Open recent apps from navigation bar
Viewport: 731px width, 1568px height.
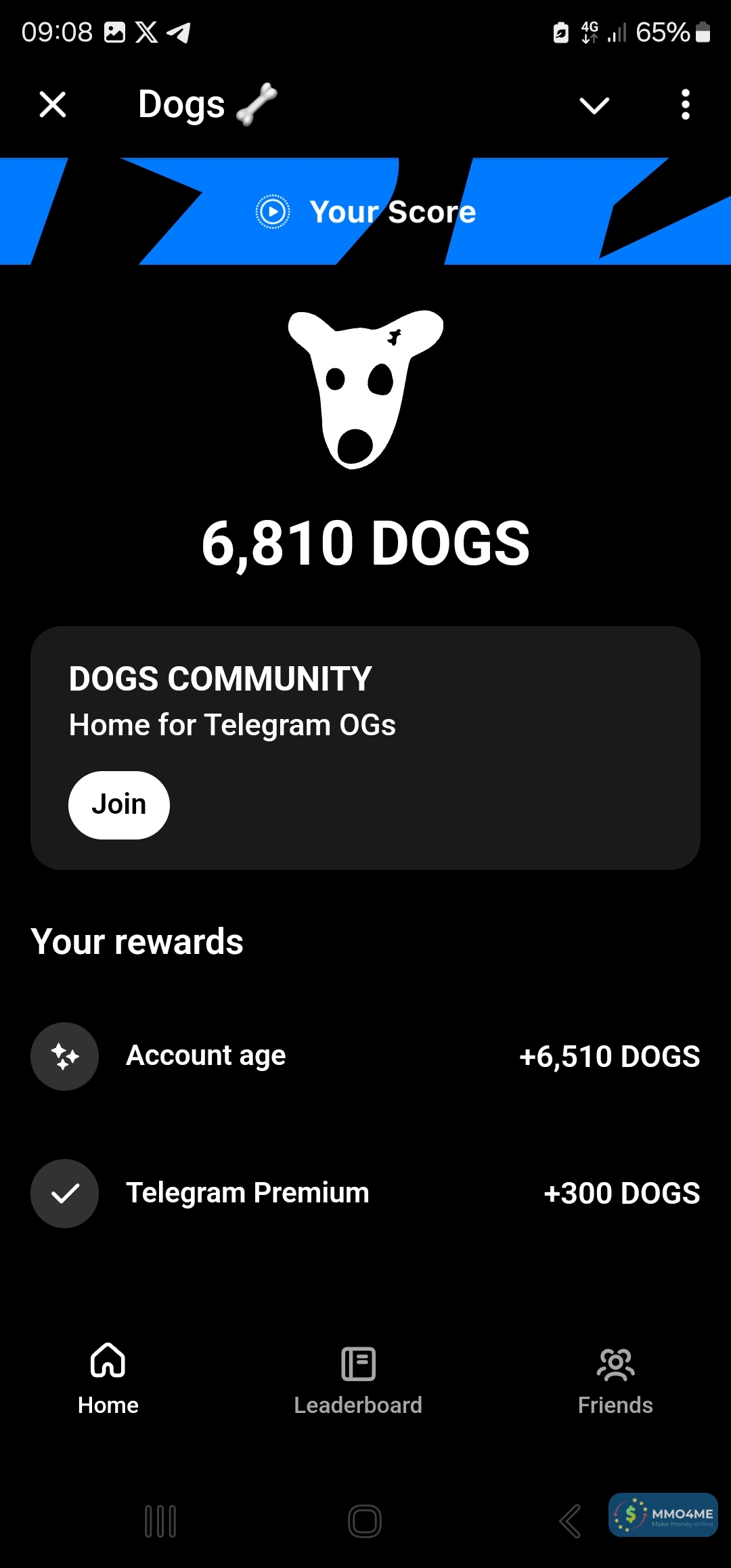click(160, 1521)
